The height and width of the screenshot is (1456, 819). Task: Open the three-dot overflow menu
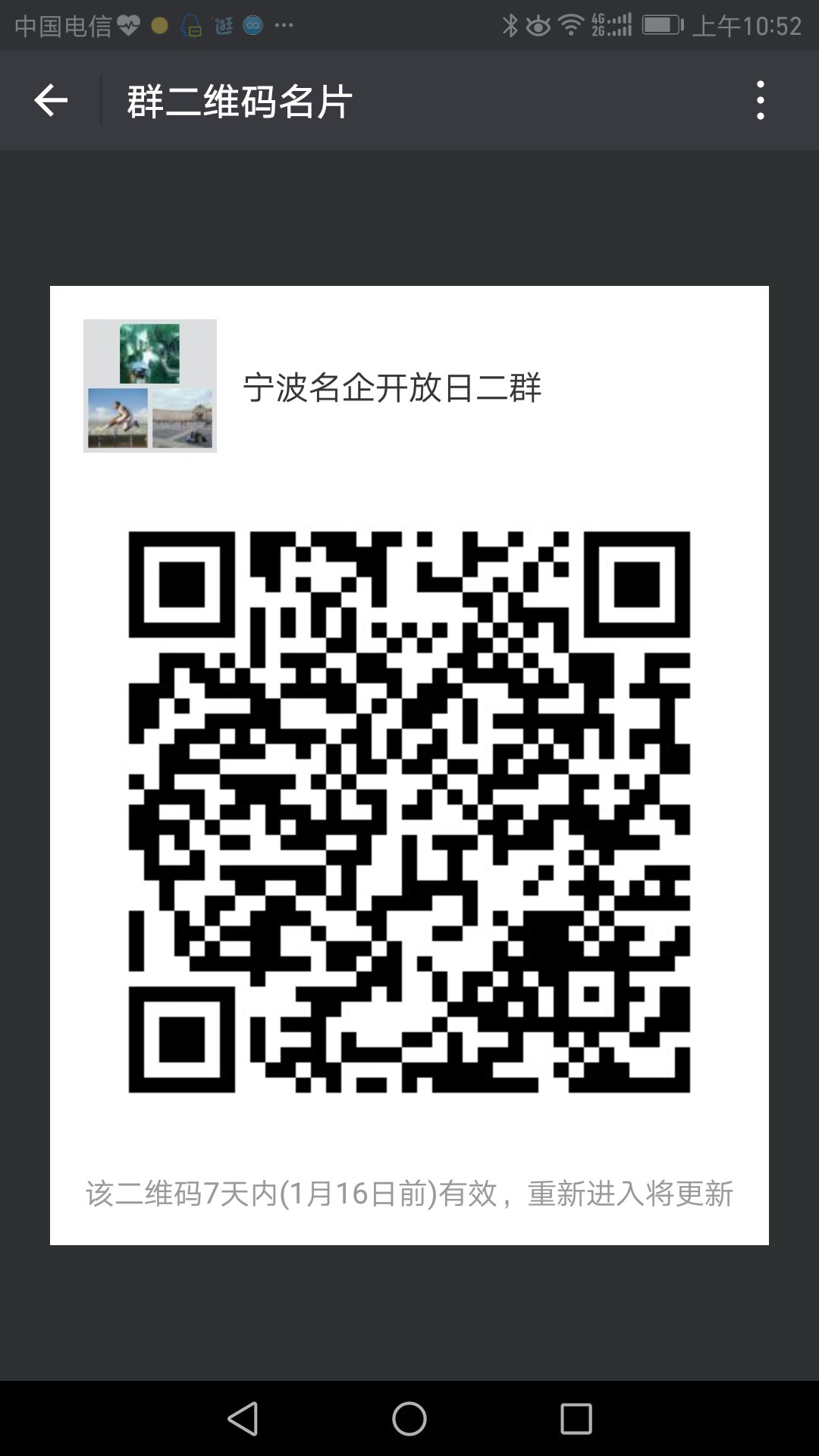point(760,100)
